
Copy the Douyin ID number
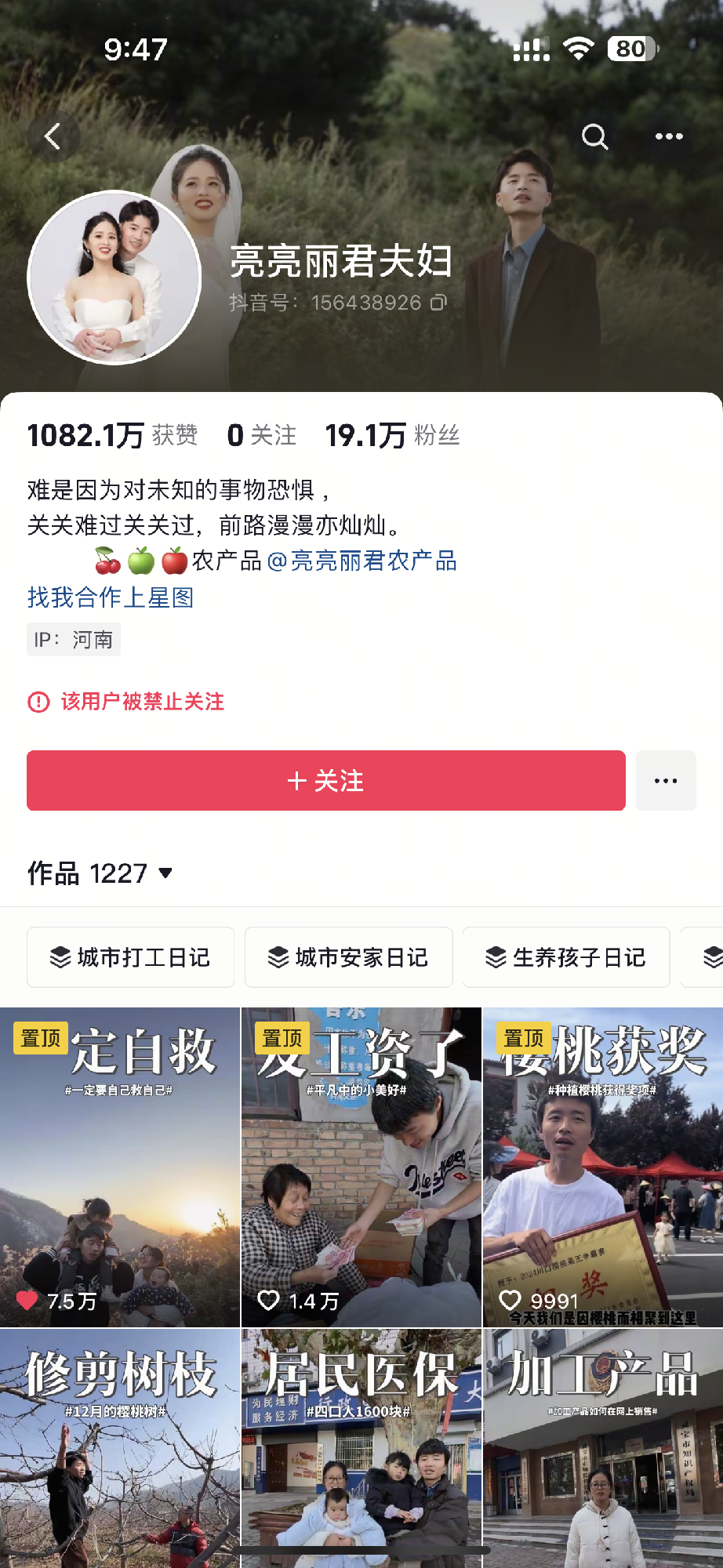pyautogui.click(x=439, y=303)
